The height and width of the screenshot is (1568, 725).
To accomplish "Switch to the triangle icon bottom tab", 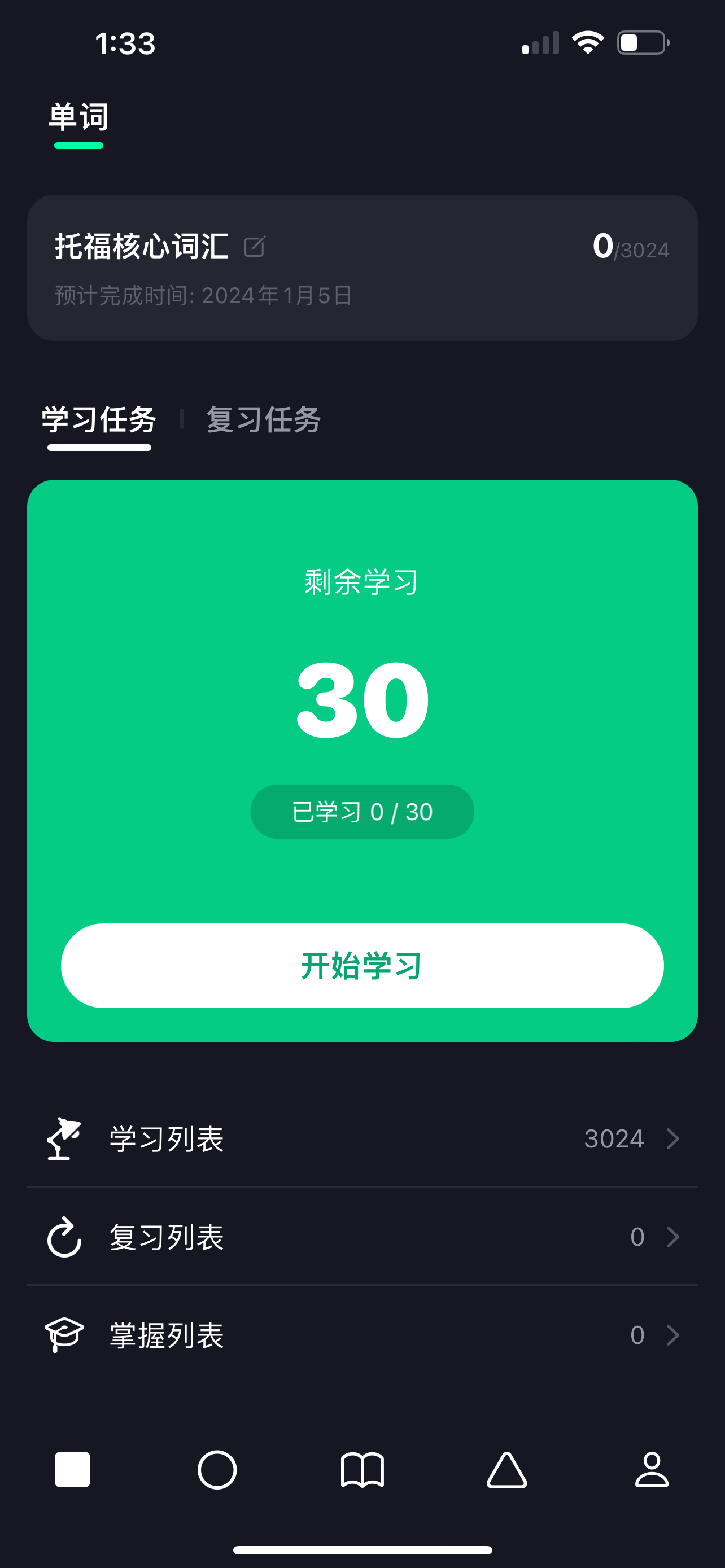I will coord(506,1469).
